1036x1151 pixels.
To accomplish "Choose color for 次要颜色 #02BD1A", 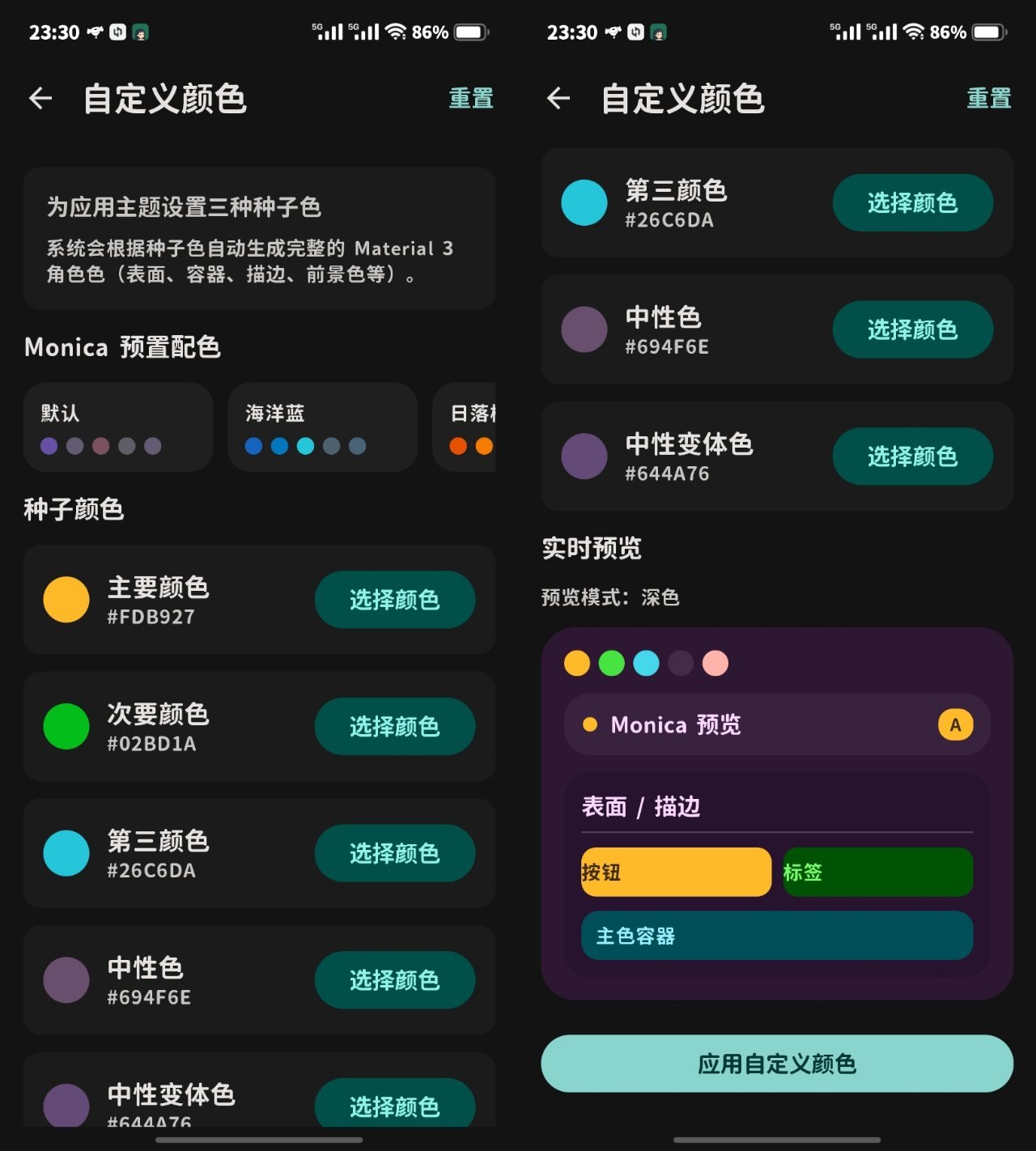I will 395,727.
